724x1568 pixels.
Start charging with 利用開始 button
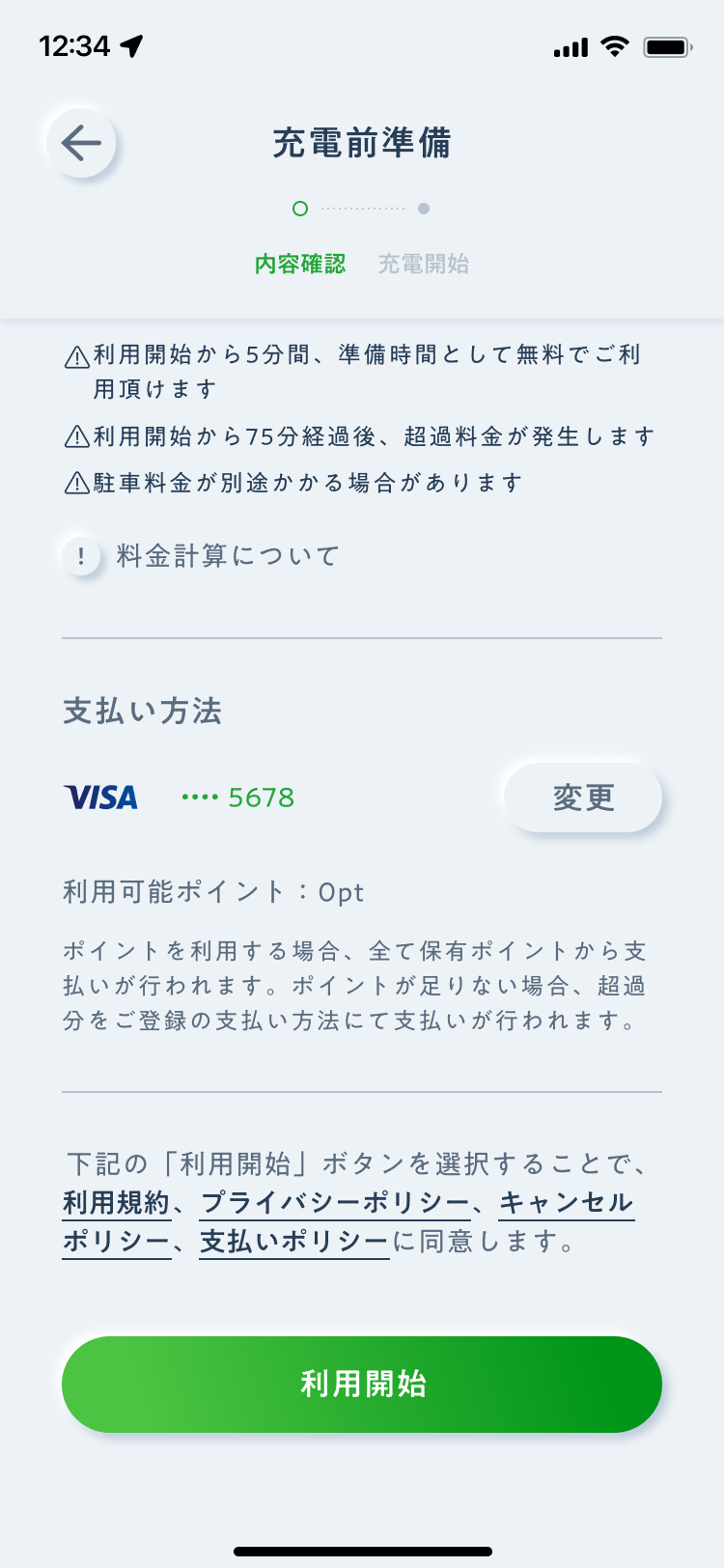(362, 1385)
